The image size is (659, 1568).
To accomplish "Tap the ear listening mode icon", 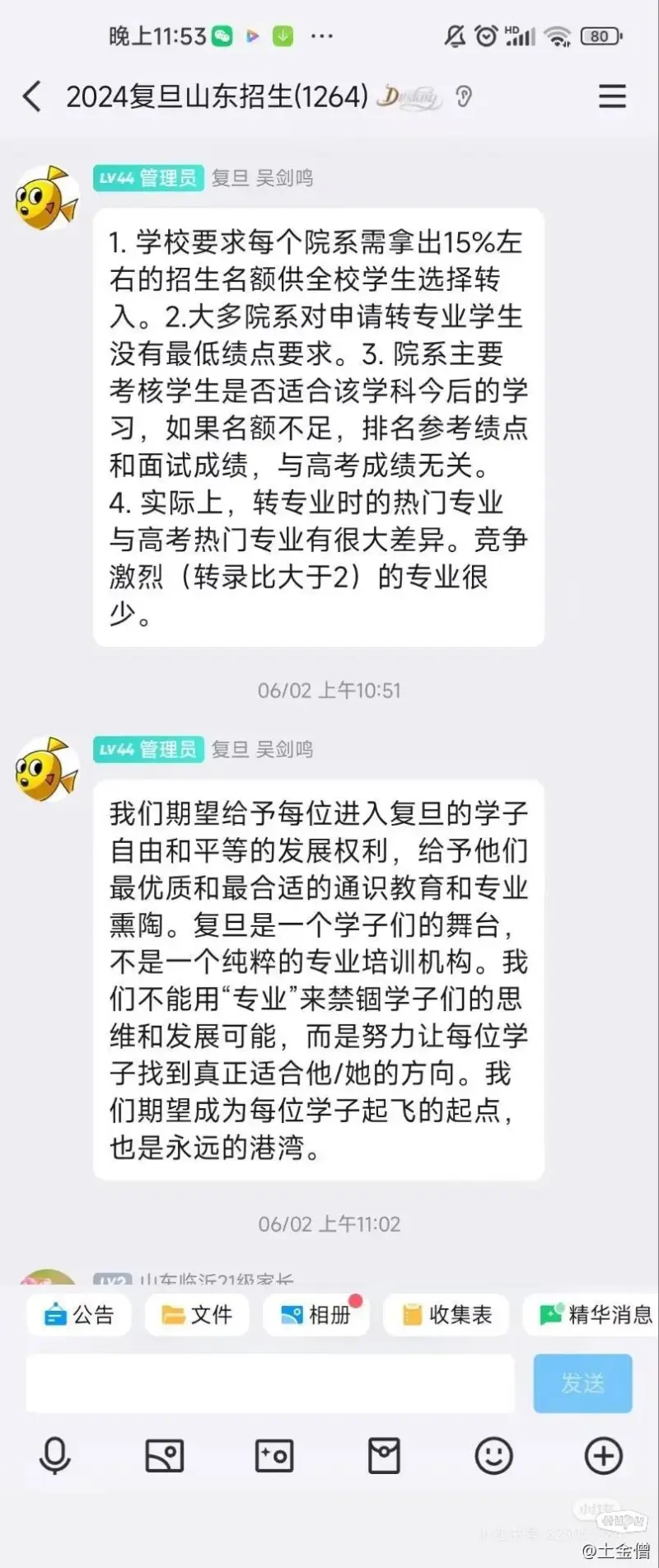I will [x=464, y=96].
